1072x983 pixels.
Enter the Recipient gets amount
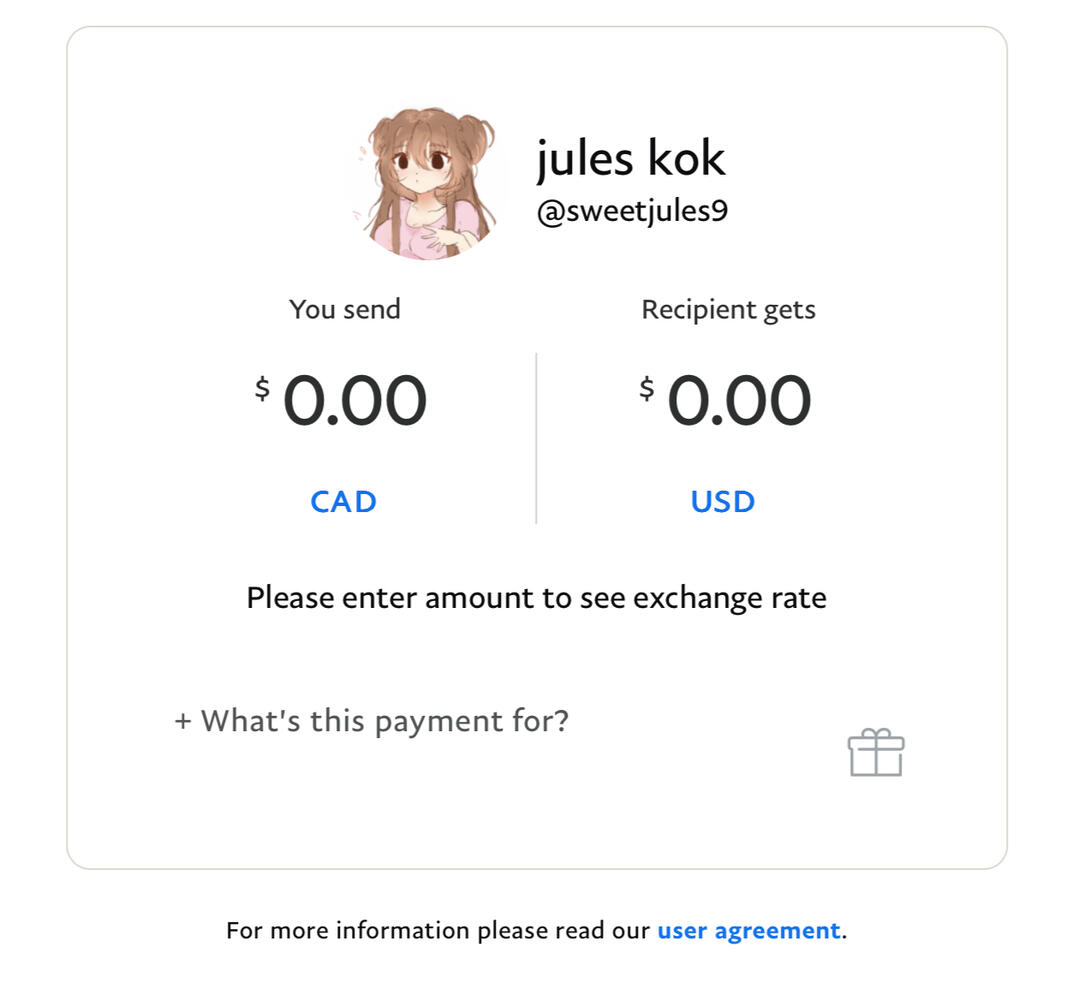738,402
